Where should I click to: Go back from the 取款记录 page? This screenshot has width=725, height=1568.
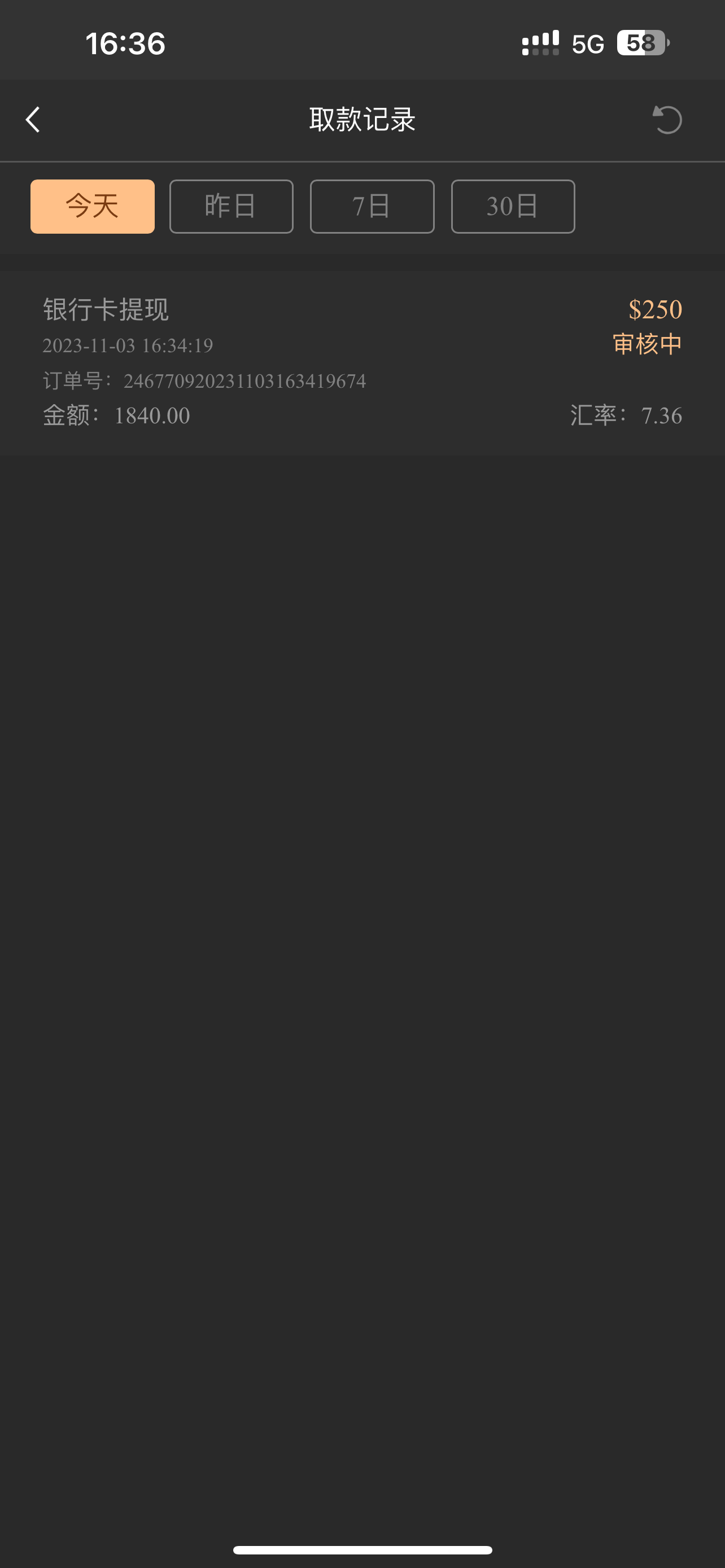point(33,120)
